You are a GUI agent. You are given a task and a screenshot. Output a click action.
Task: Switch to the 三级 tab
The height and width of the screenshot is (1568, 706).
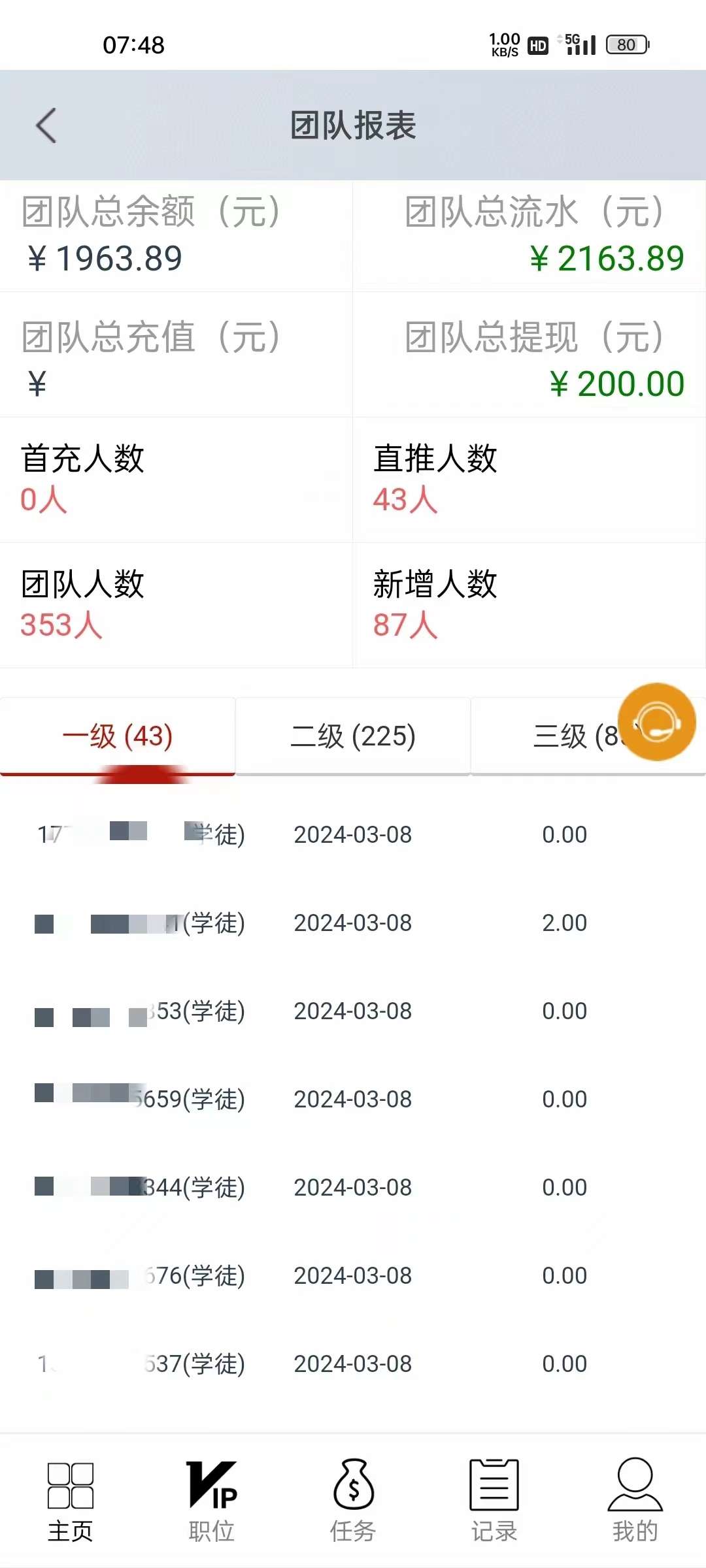pyautogui.click(x=575, y=736)
